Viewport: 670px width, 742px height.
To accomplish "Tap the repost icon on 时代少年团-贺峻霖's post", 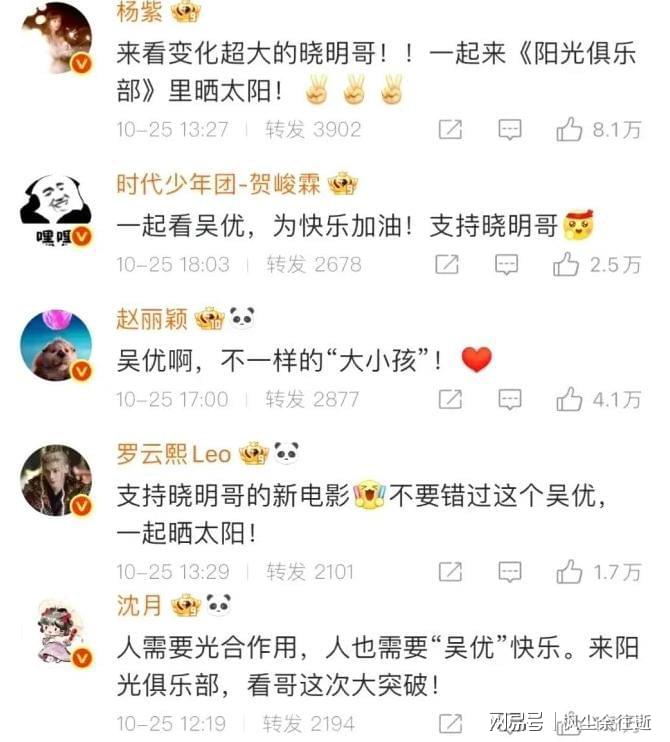I will click(450, 264).
